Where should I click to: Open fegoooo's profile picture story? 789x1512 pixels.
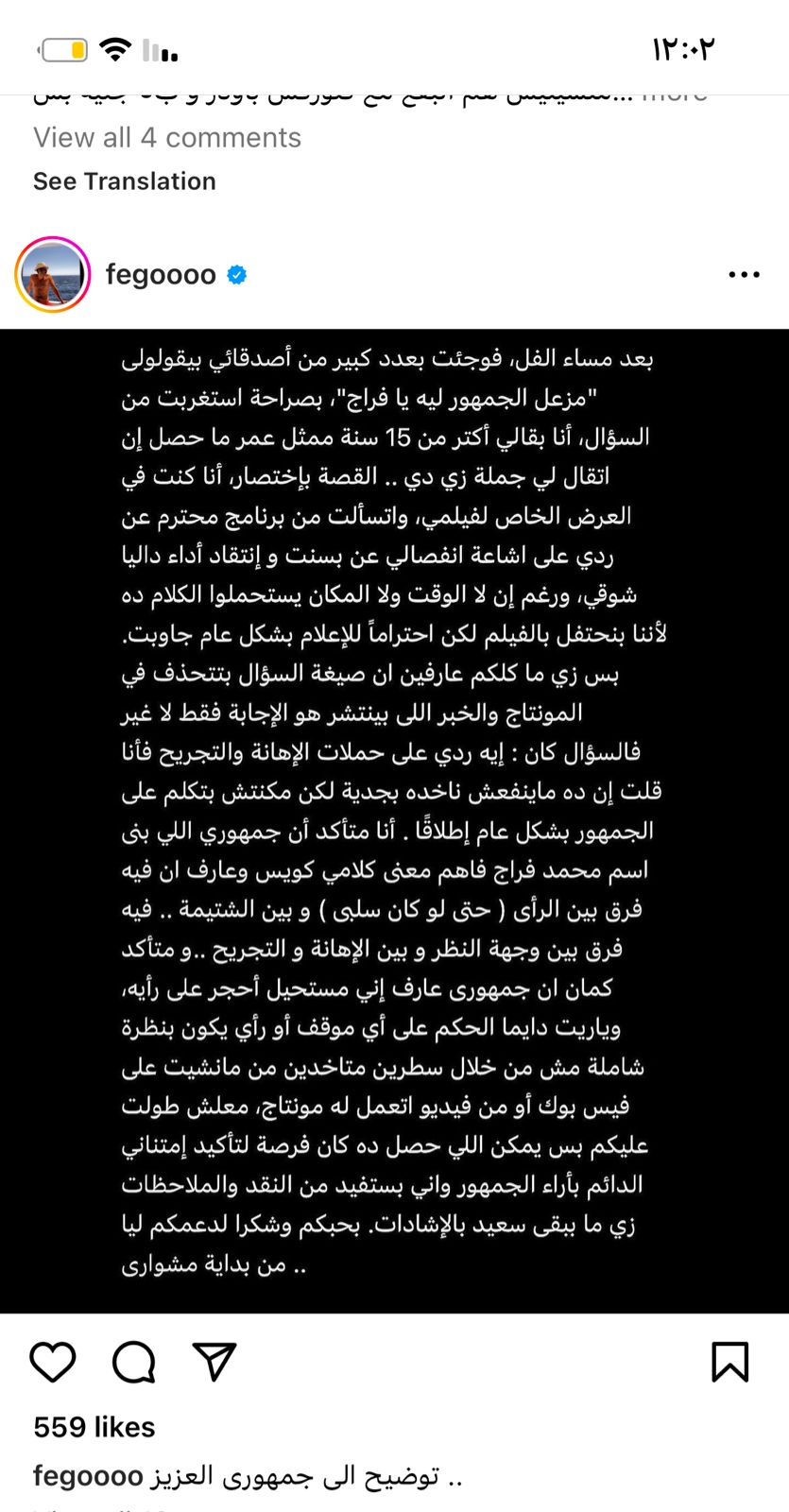(x=53, y=275)
